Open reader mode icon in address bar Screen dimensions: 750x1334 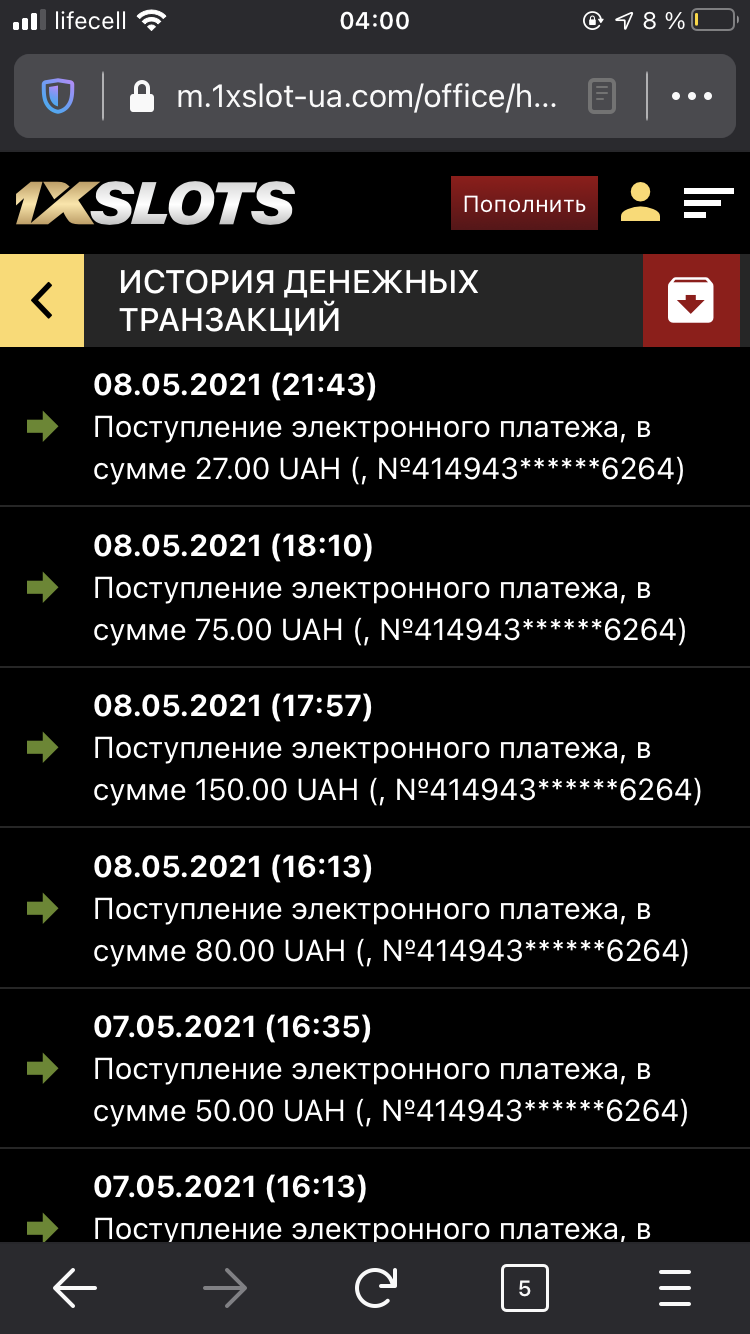pos(601,96)
